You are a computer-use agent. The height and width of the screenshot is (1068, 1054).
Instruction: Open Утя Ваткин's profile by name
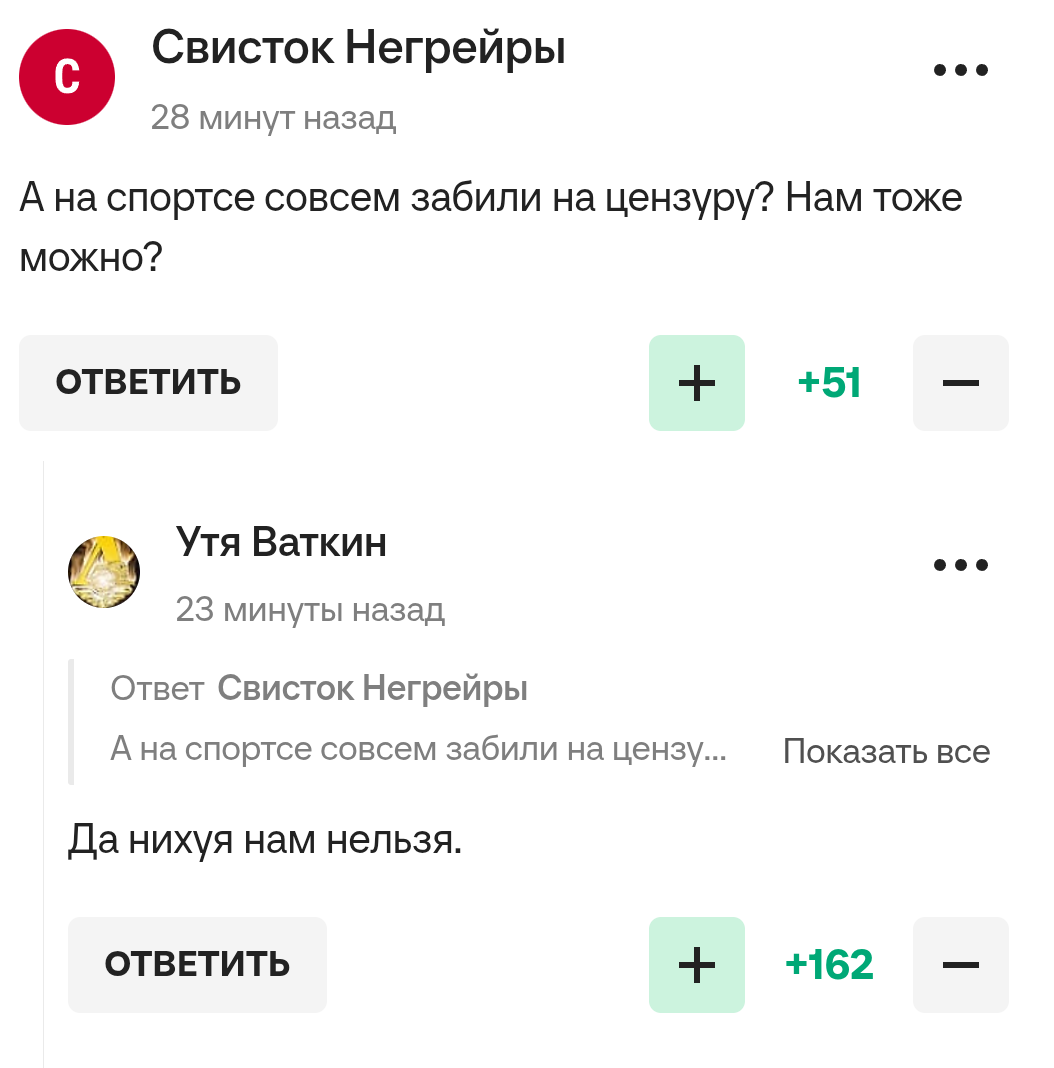tap(281, 542)
